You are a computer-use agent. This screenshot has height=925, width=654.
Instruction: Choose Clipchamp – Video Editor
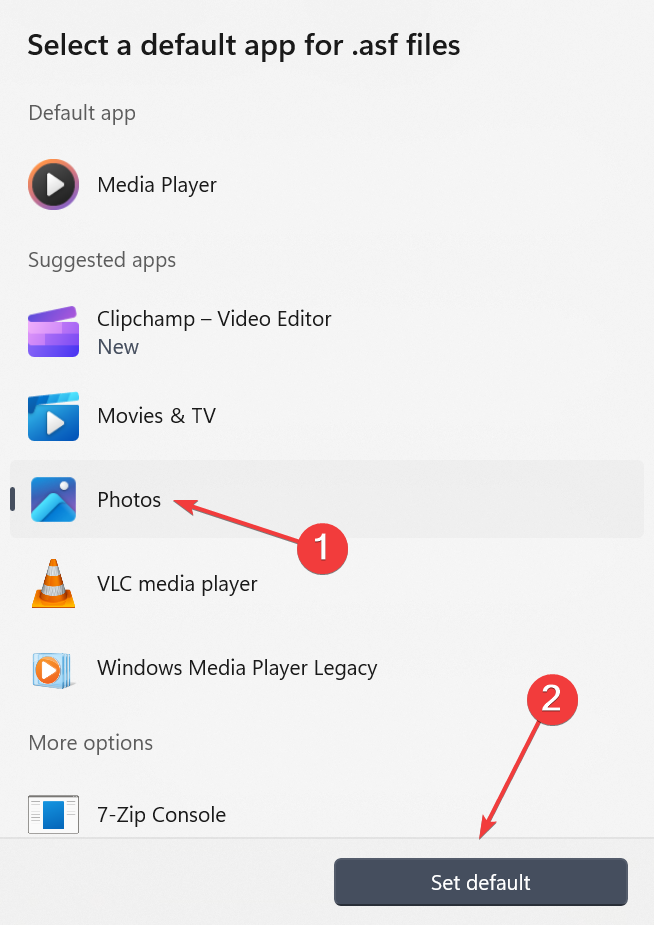pyautogui.click(x=213, y=332)
